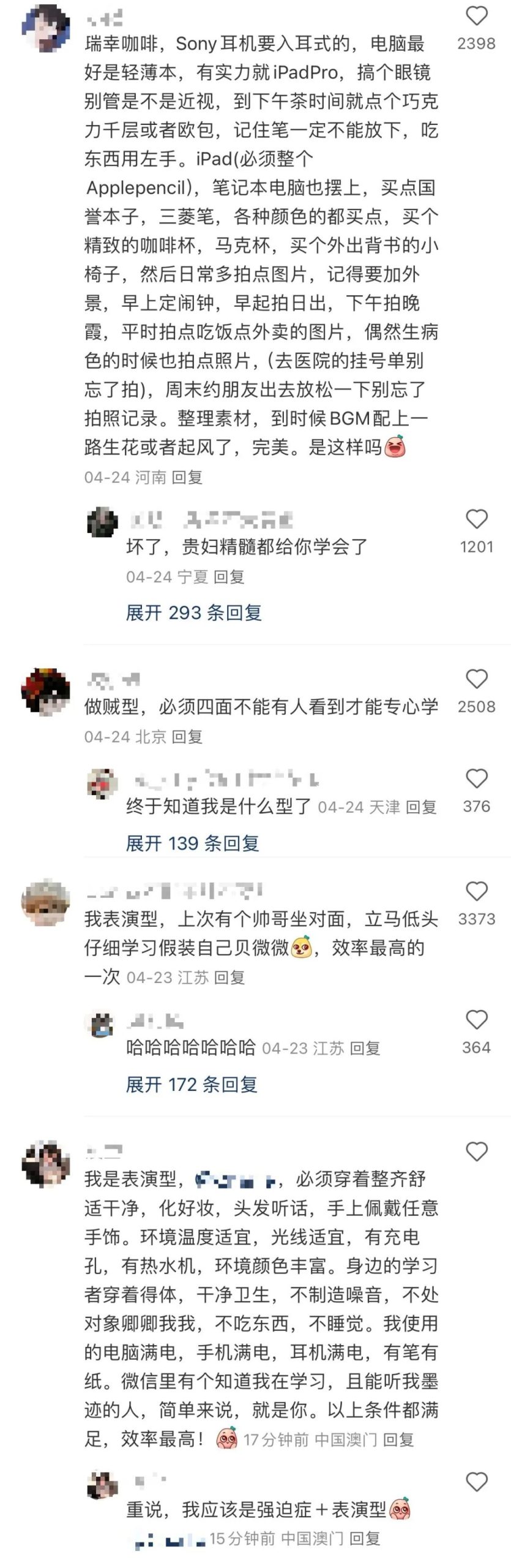The image size is (511, 1568).
Task: Like the 我表演型 comment with 3373 likes
Action: pos(476,891)
